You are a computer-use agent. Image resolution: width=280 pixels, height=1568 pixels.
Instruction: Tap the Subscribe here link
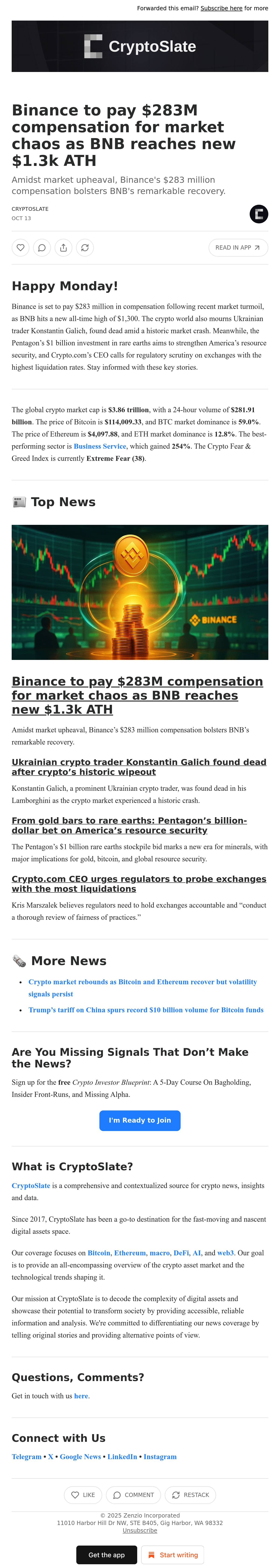pos(221,8)
